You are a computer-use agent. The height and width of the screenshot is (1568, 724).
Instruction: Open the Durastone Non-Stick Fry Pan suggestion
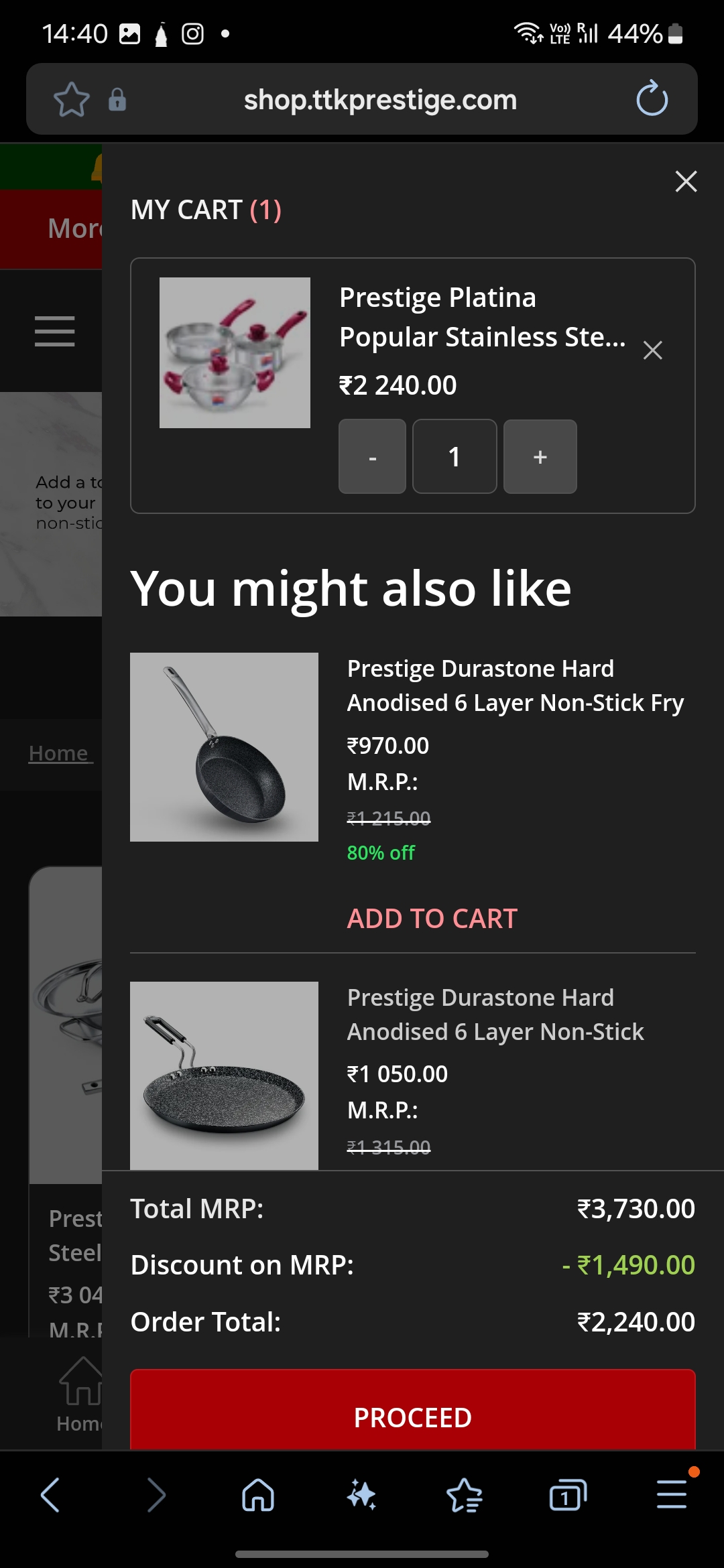point(514,685)
